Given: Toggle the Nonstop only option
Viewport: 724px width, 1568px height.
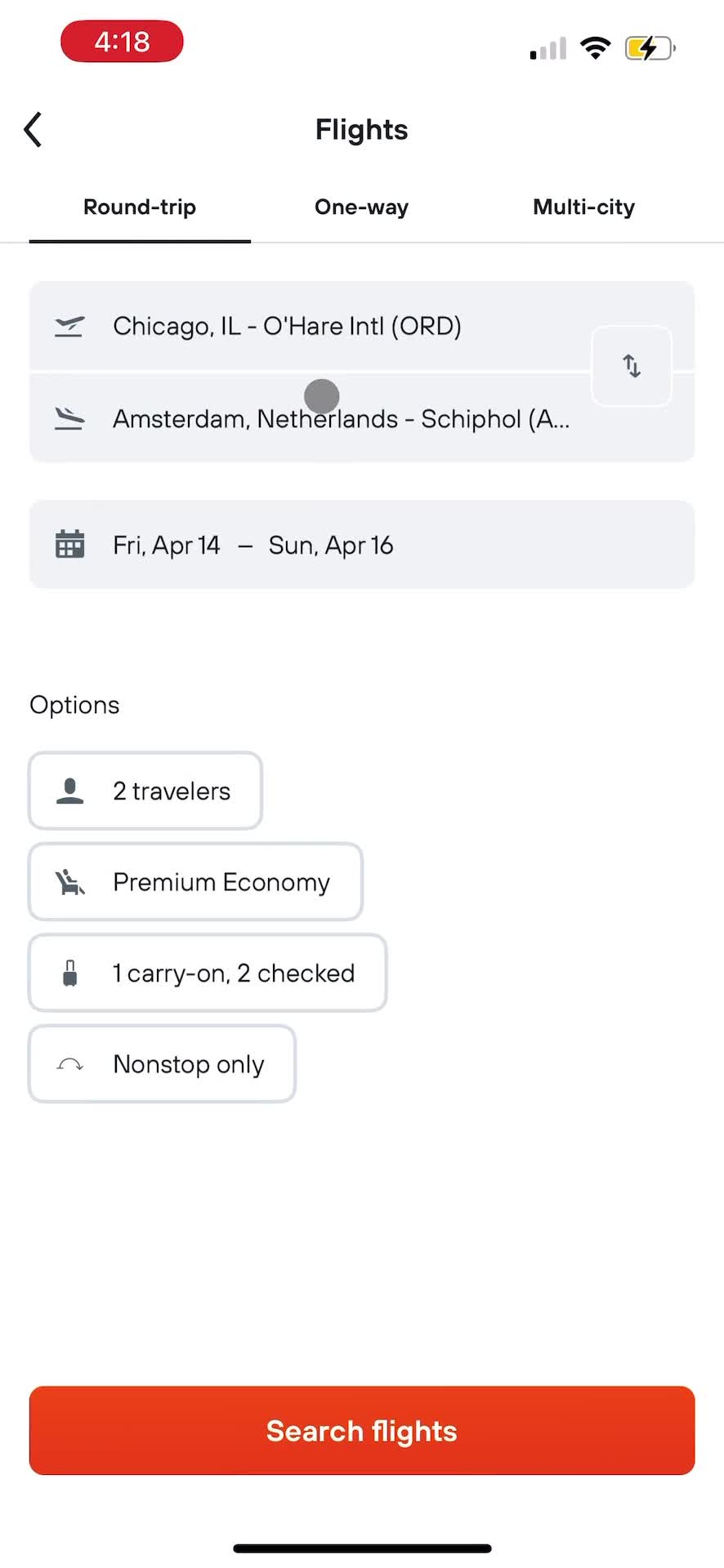Looking at the screenshot, I should (x=162, y=1063).
